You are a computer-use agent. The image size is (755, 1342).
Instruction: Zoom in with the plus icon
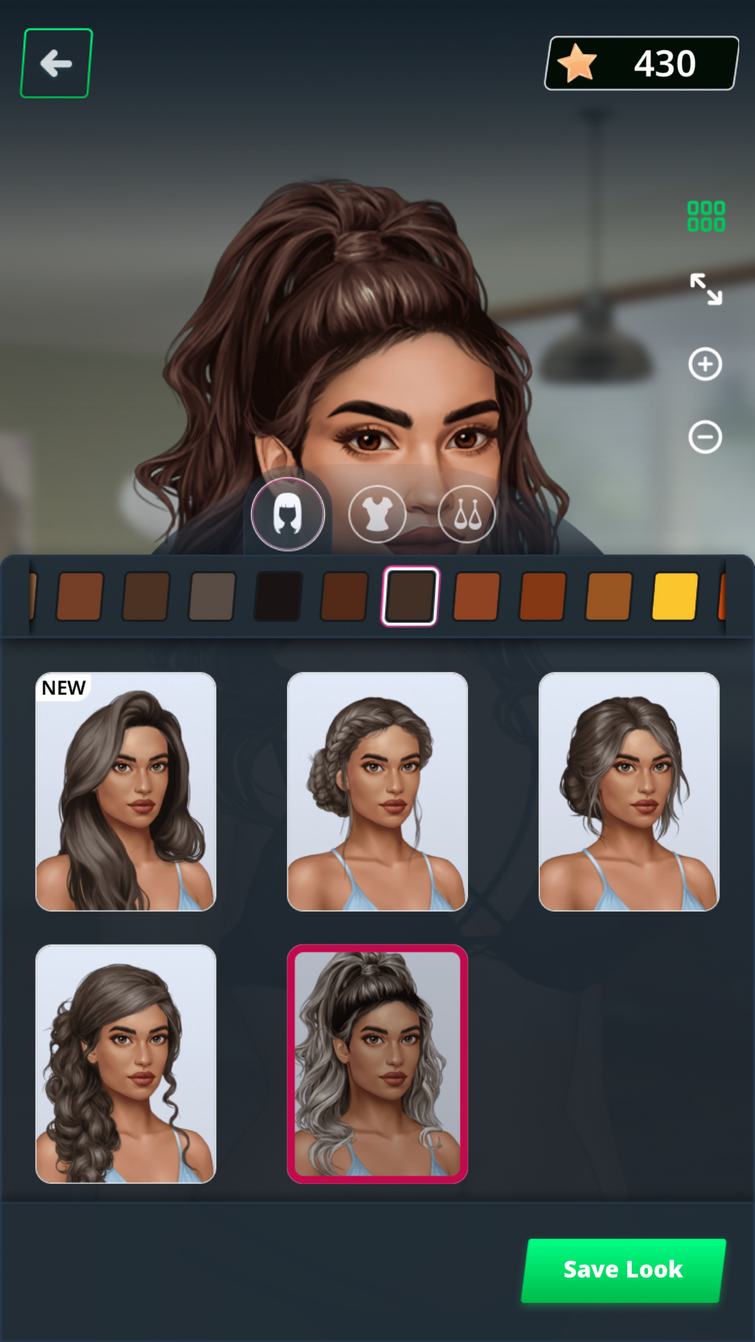click(x=705, y=364)
